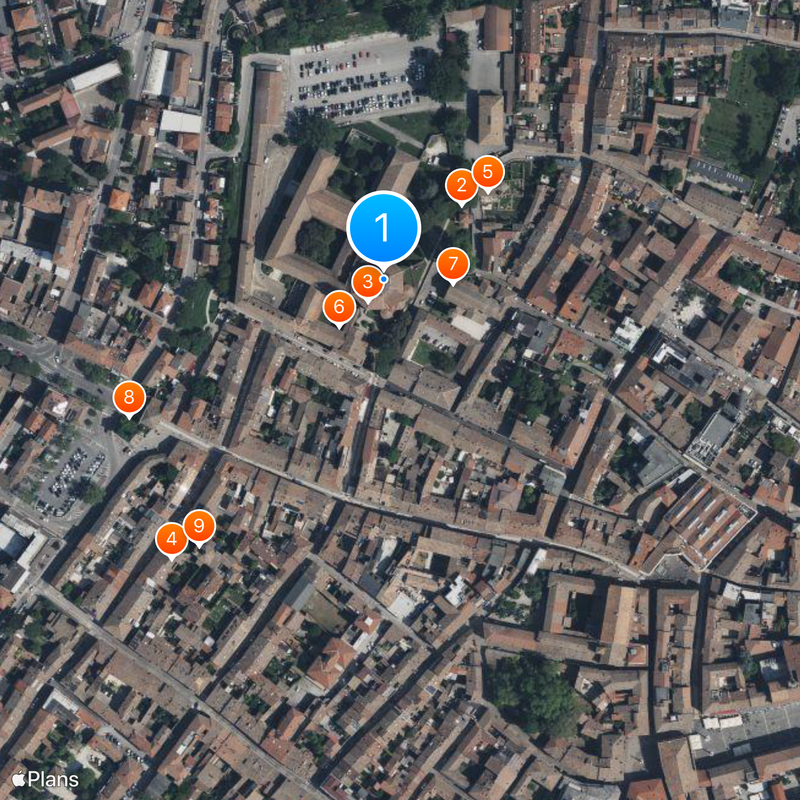Select the orange map pin numbered 4
This screenshot has width=800, height=800.
[x=172, y=539]
